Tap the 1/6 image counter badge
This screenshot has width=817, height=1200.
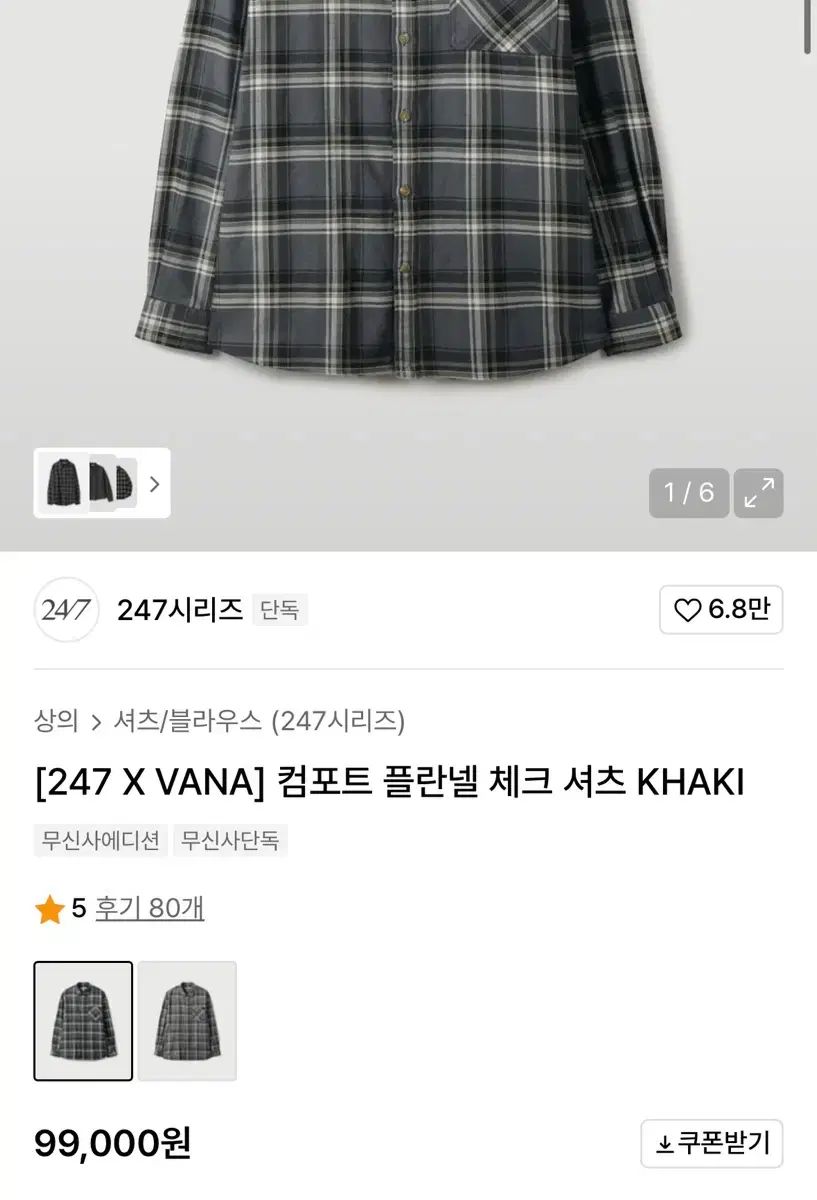[x=689, y=493]
